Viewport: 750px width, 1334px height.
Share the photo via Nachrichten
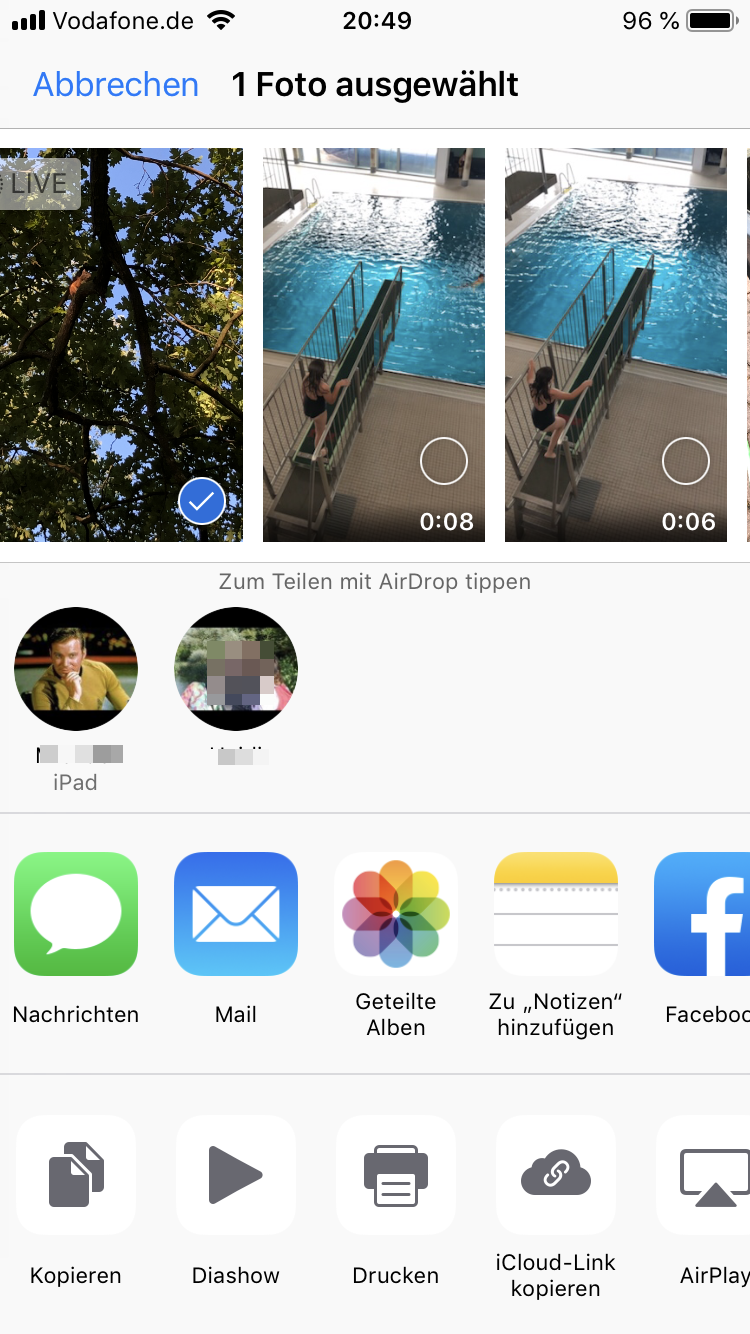(76, 914)
